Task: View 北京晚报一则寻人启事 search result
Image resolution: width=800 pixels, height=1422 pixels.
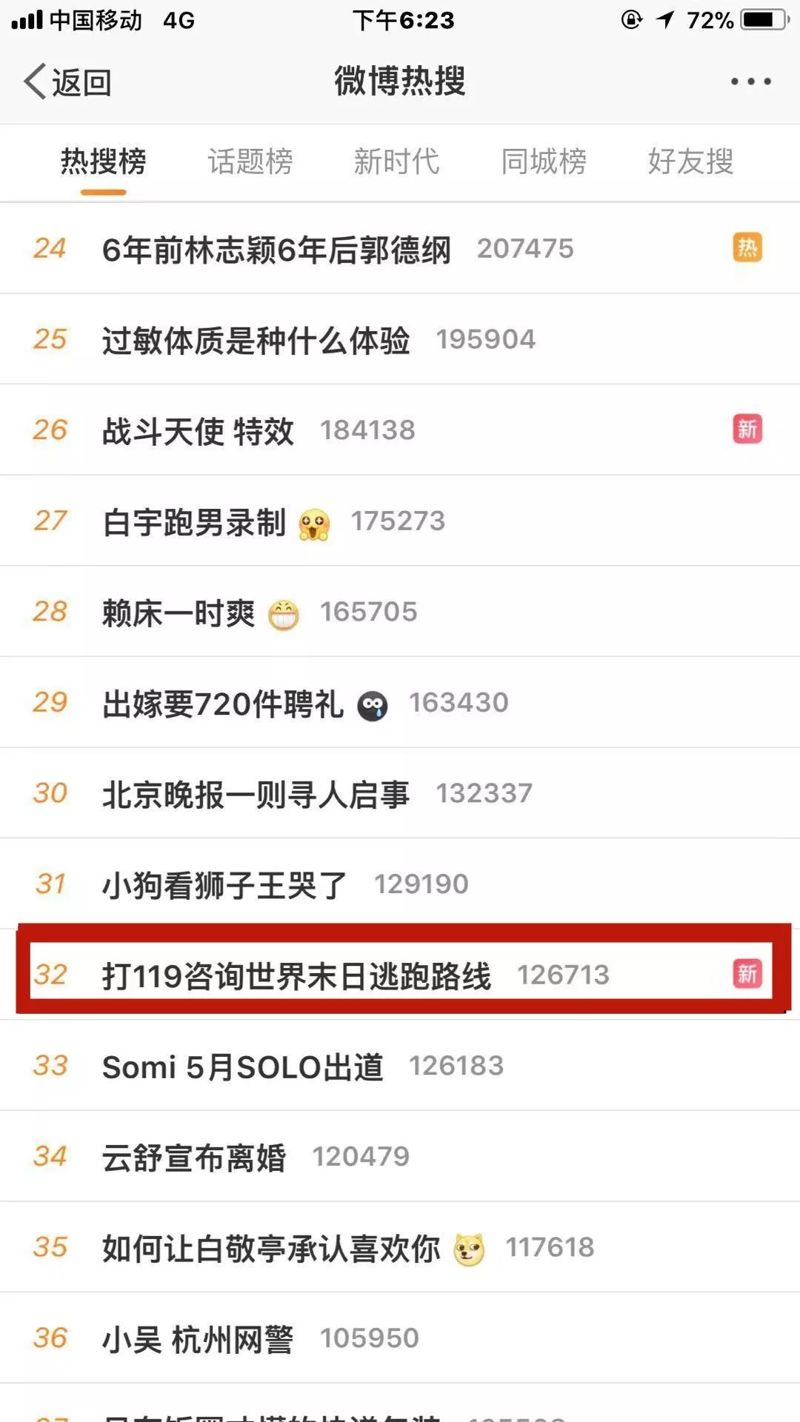Action: coord(256,794)
